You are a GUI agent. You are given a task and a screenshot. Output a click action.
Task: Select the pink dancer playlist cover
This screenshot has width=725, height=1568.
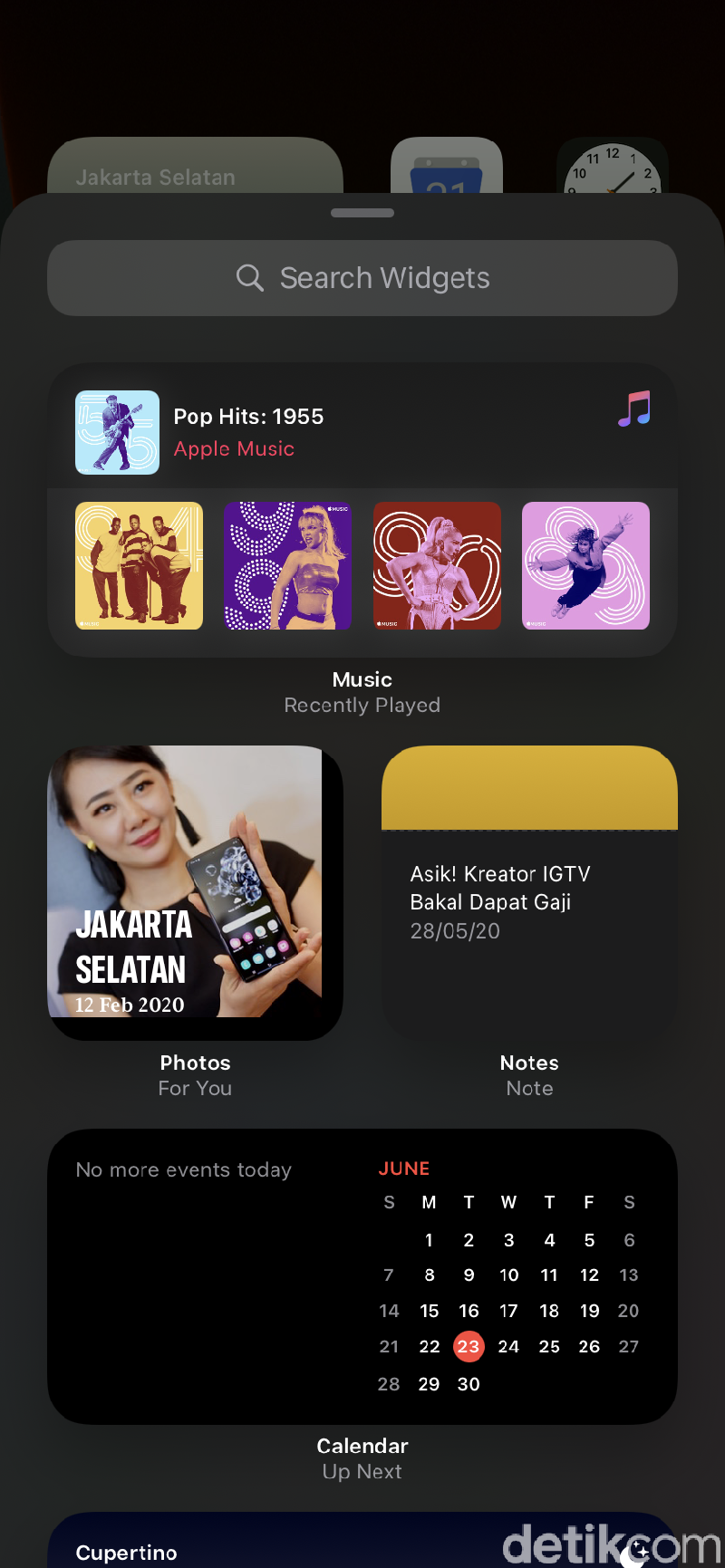point(585,565)
